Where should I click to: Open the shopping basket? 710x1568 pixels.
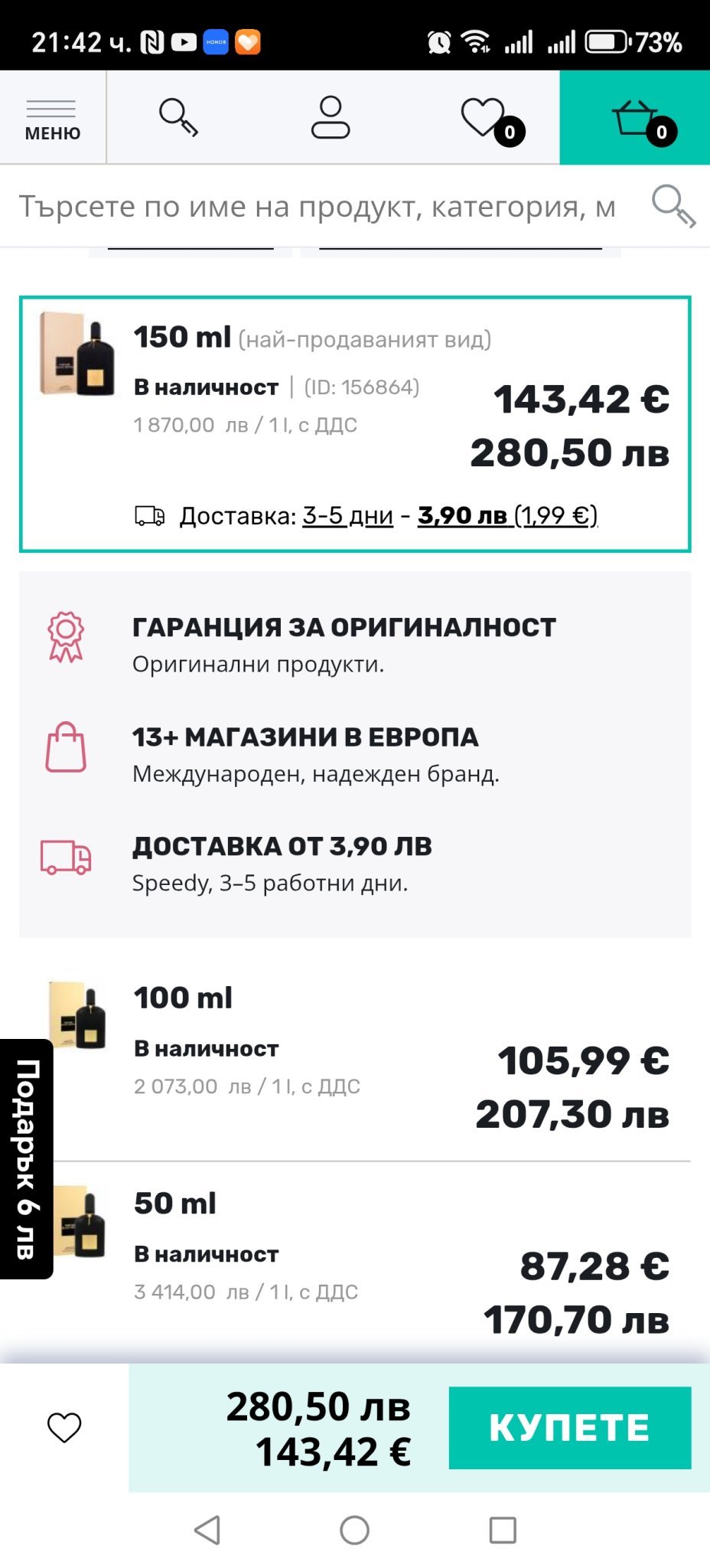[x=635, y=119]
